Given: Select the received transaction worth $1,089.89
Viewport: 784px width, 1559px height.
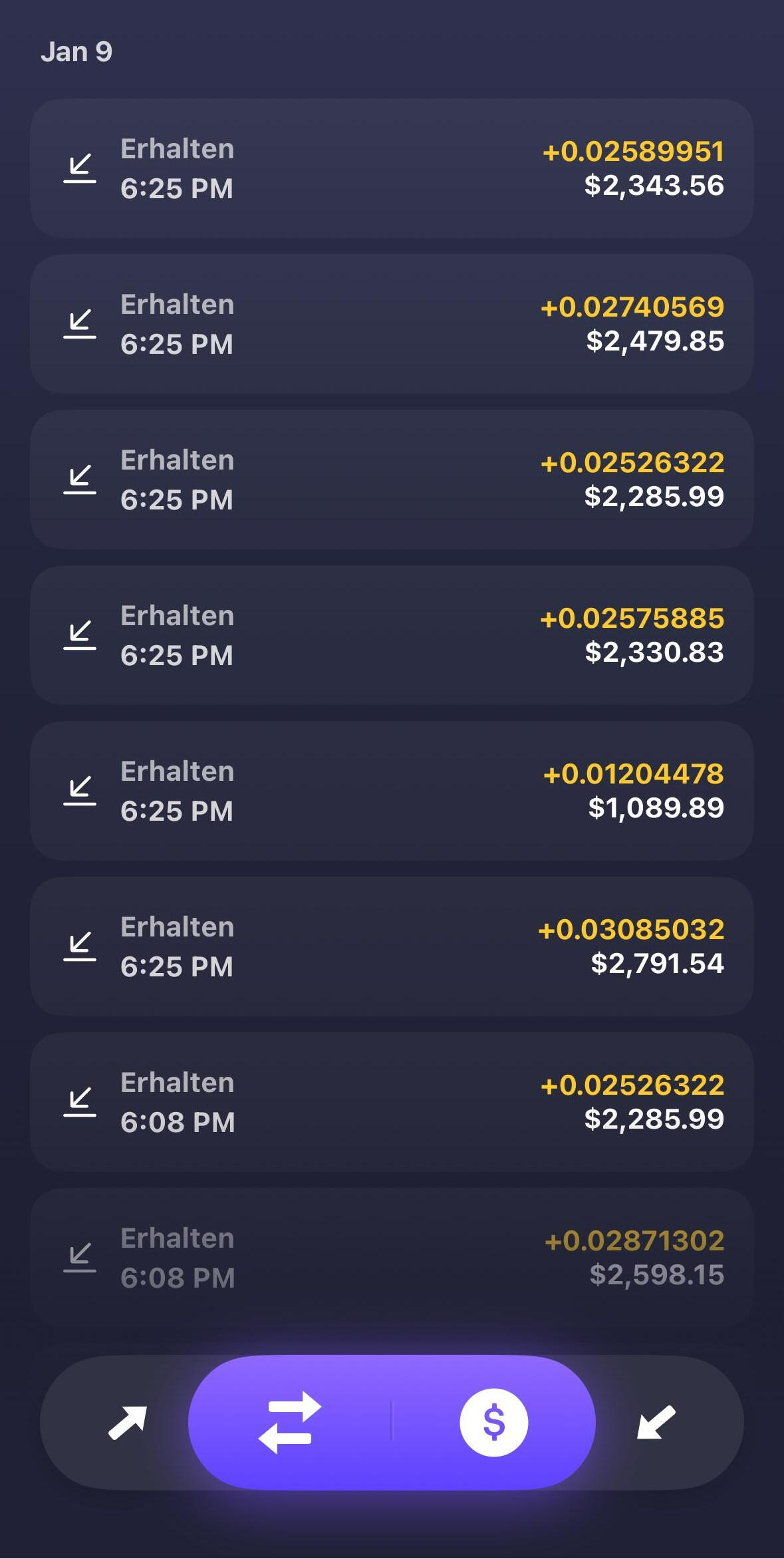Looking at the screenshot, I should click(x=392, y=791).
